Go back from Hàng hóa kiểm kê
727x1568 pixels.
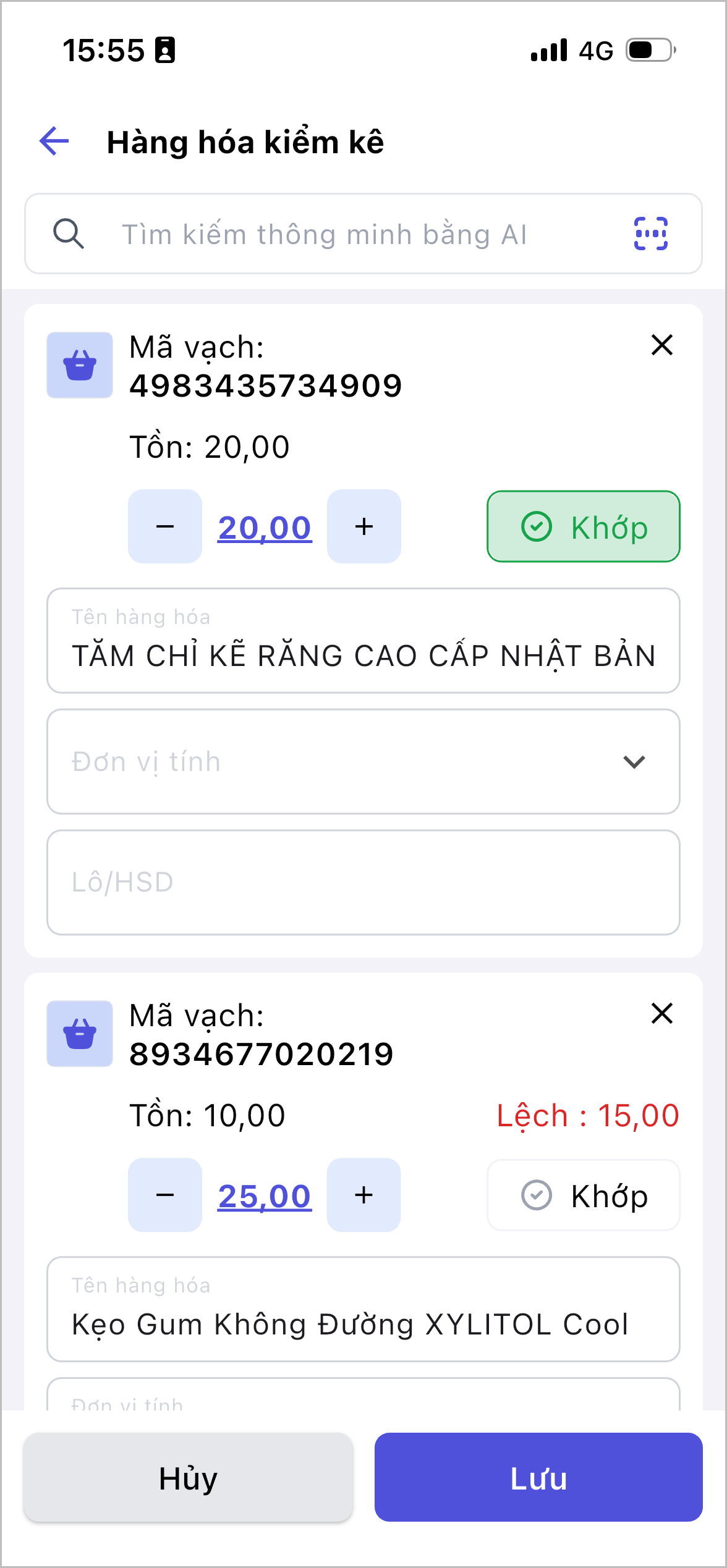(x=54, y=141)
